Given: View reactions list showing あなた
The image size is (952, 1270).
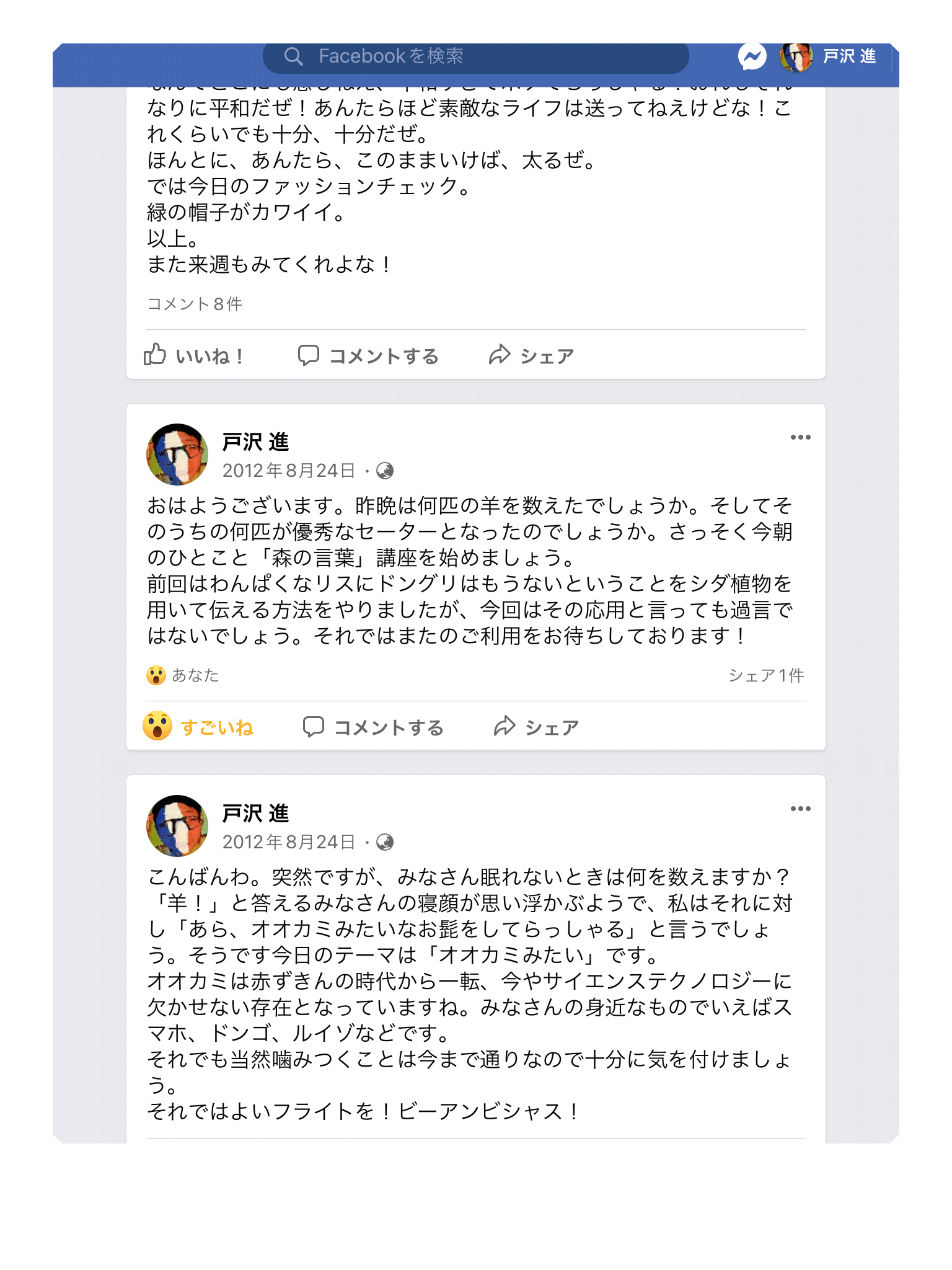Looking at the screenshot, I should (183, 675).
